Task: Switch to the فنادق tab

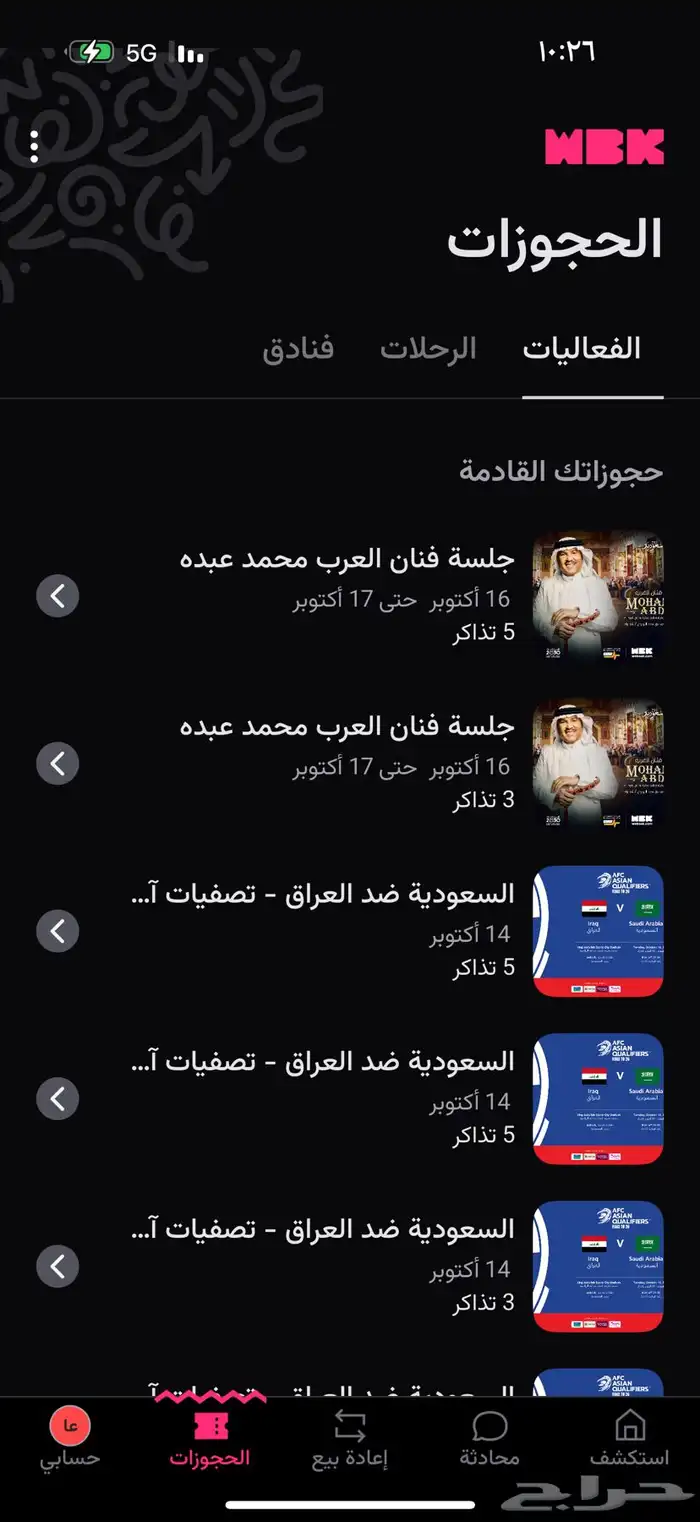Action: pos(298,349)
